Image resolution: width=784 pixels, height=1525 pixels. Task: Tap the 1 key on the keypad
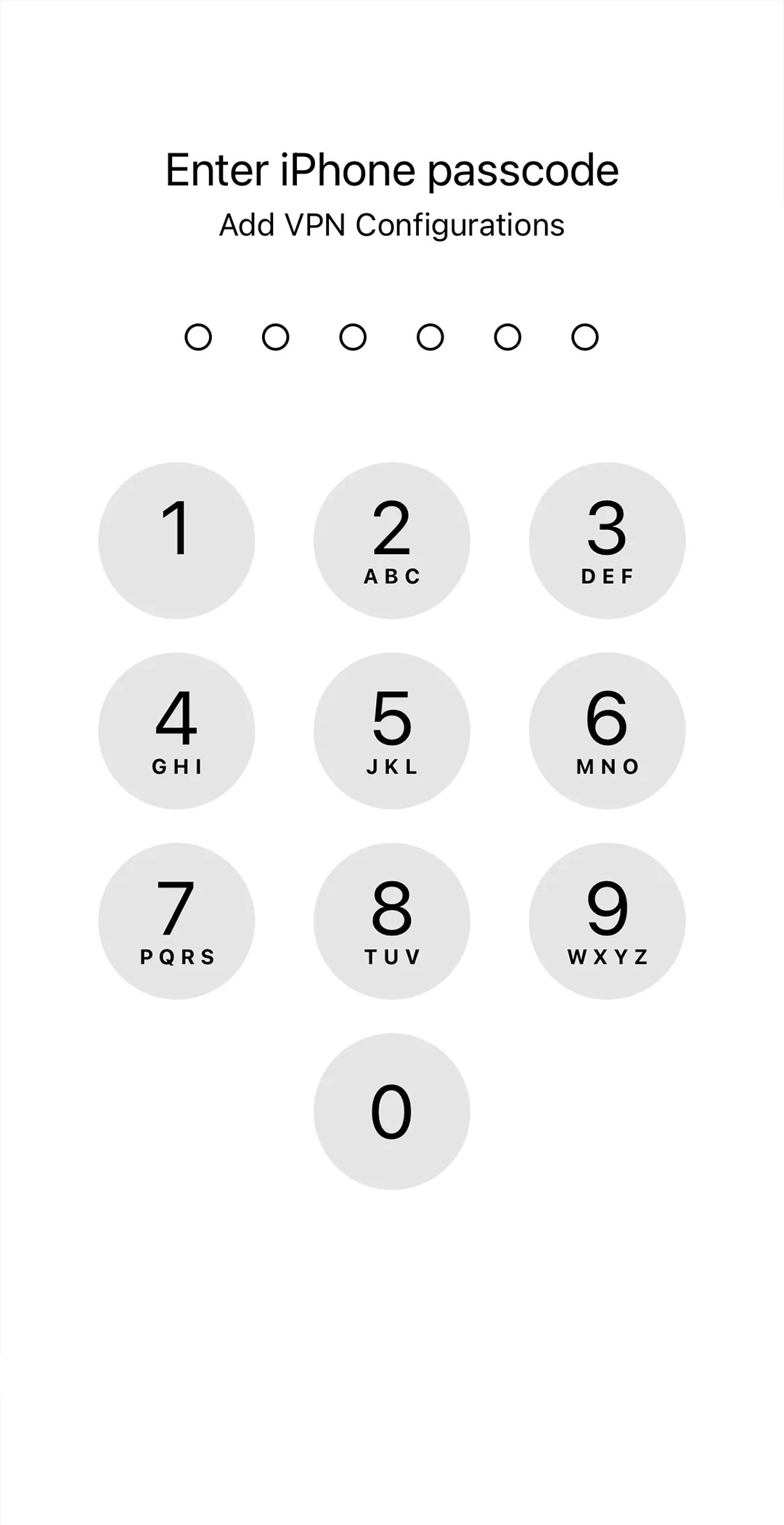click(176, 540)
